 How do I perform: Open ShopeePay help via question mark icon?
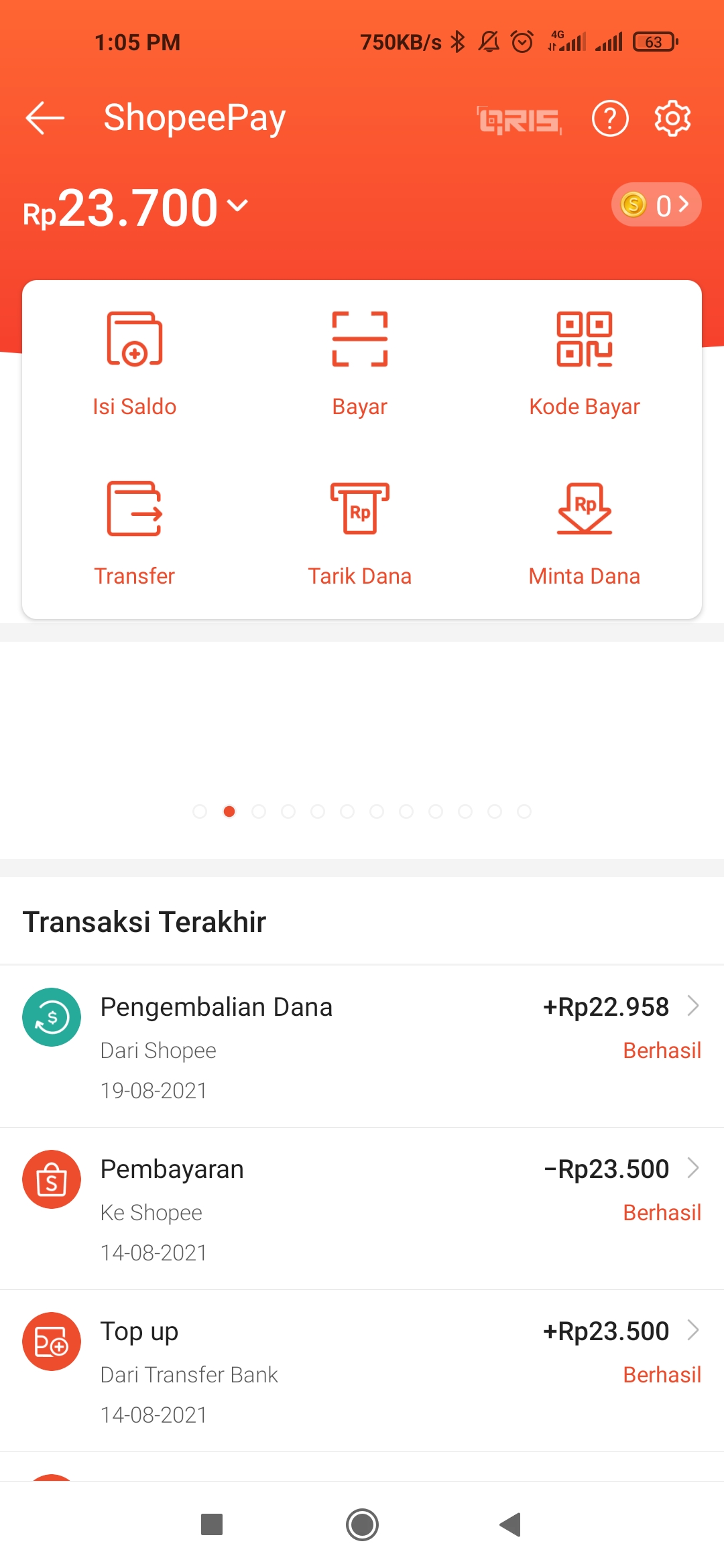(610, 118)
